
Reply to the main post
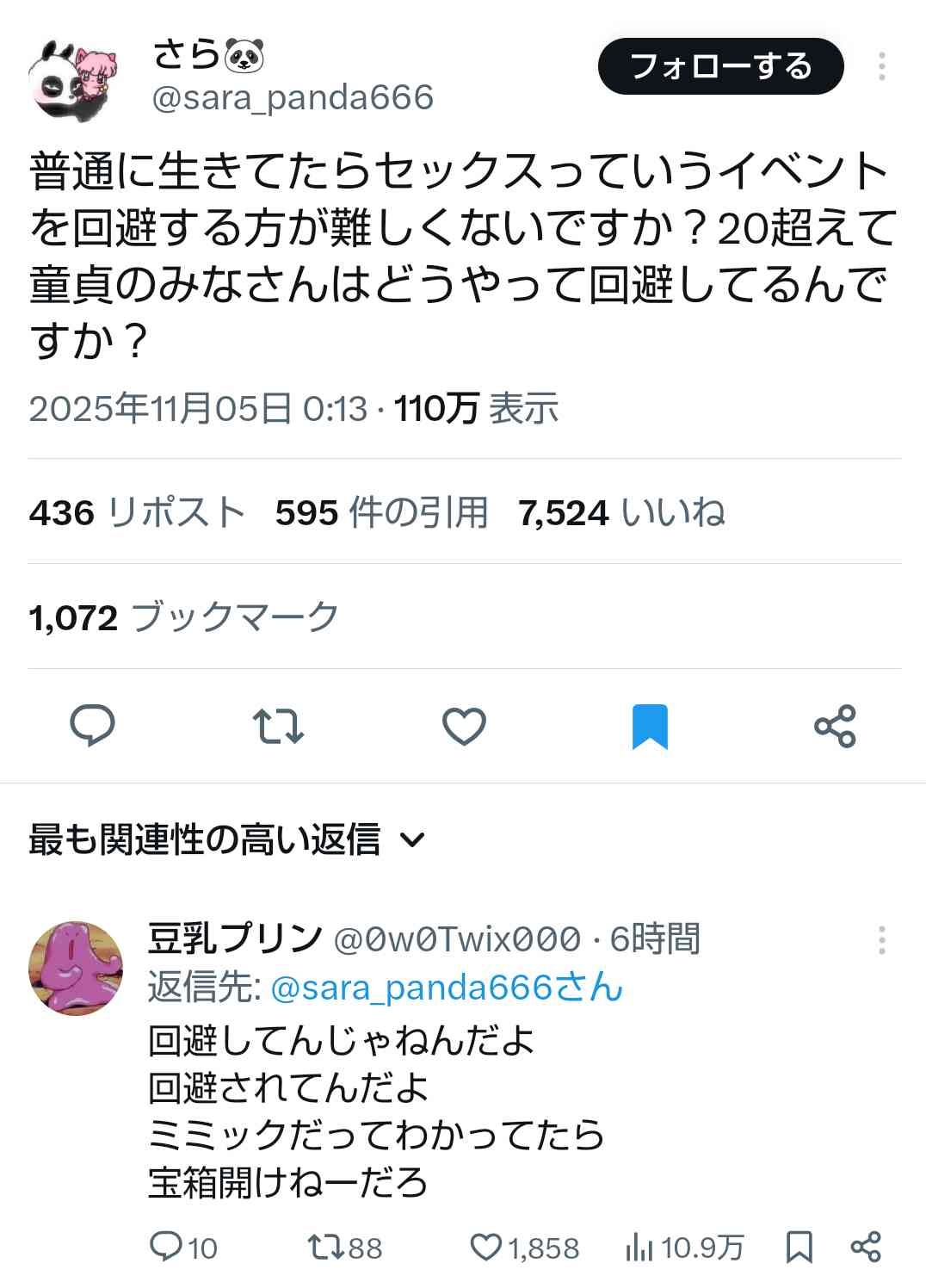tap(92, 726)
